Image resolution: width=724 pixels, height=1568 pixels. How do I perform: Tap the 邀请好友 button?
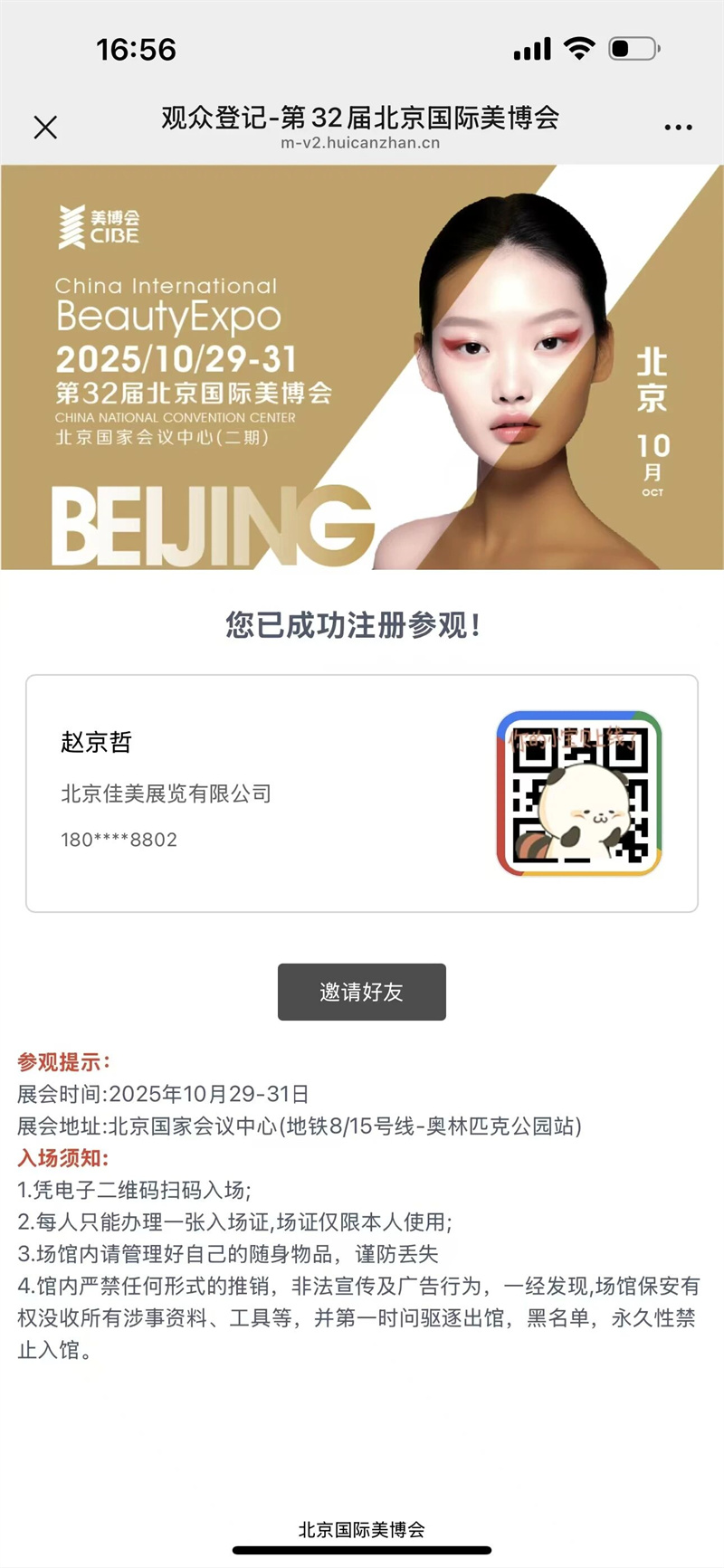361,992
